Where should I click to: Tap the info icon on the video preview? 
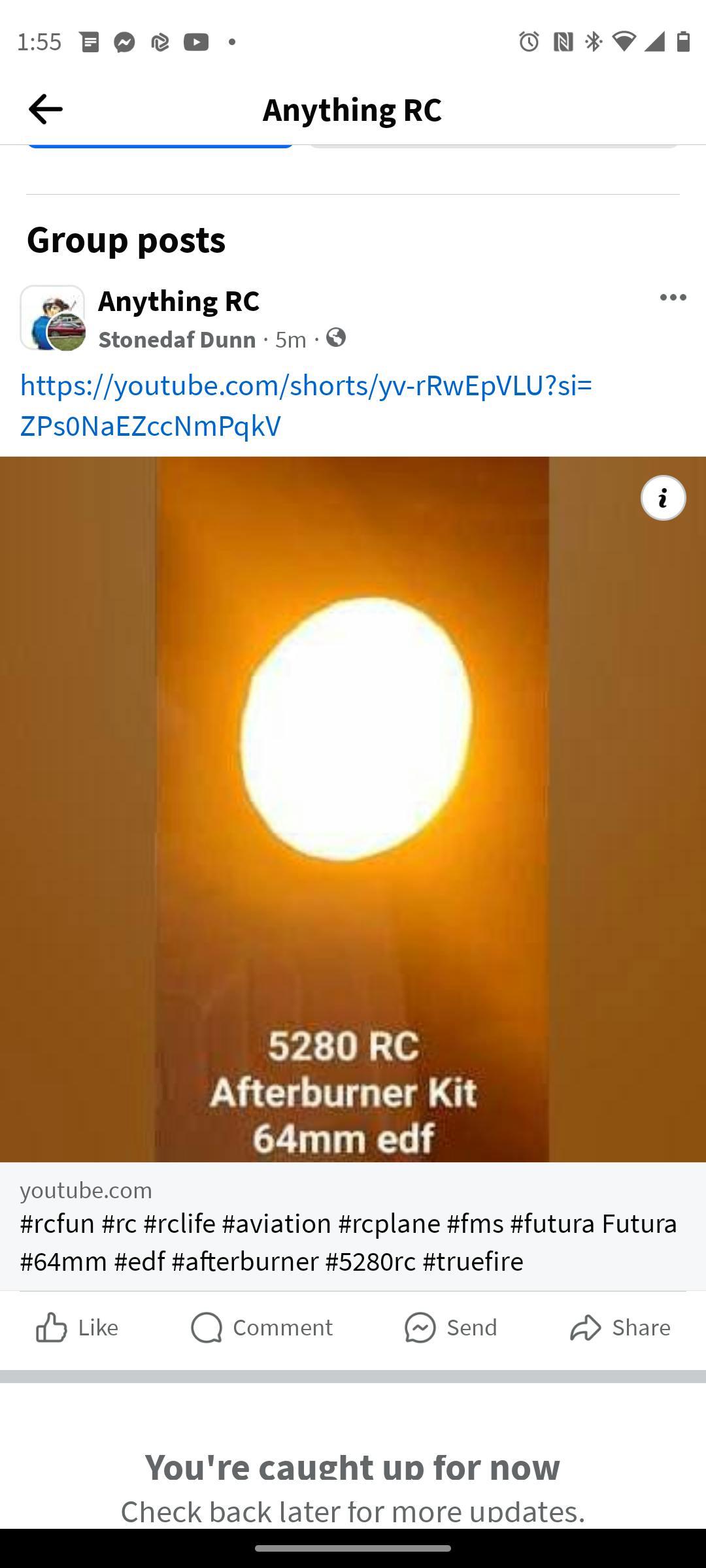tap(663, 498)
